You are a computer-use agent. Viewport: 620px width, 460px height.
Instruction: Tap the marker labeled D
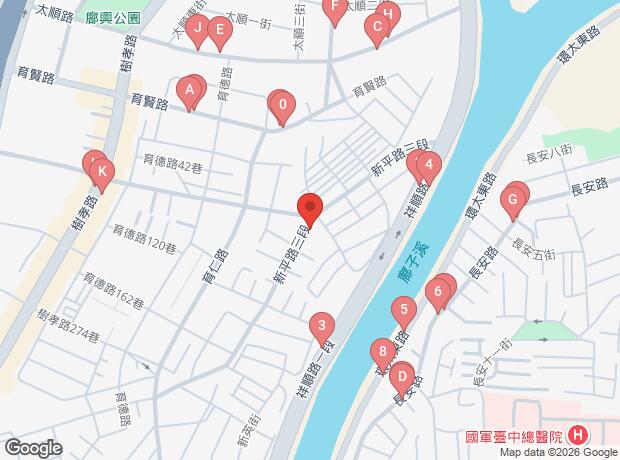point(402,380)
